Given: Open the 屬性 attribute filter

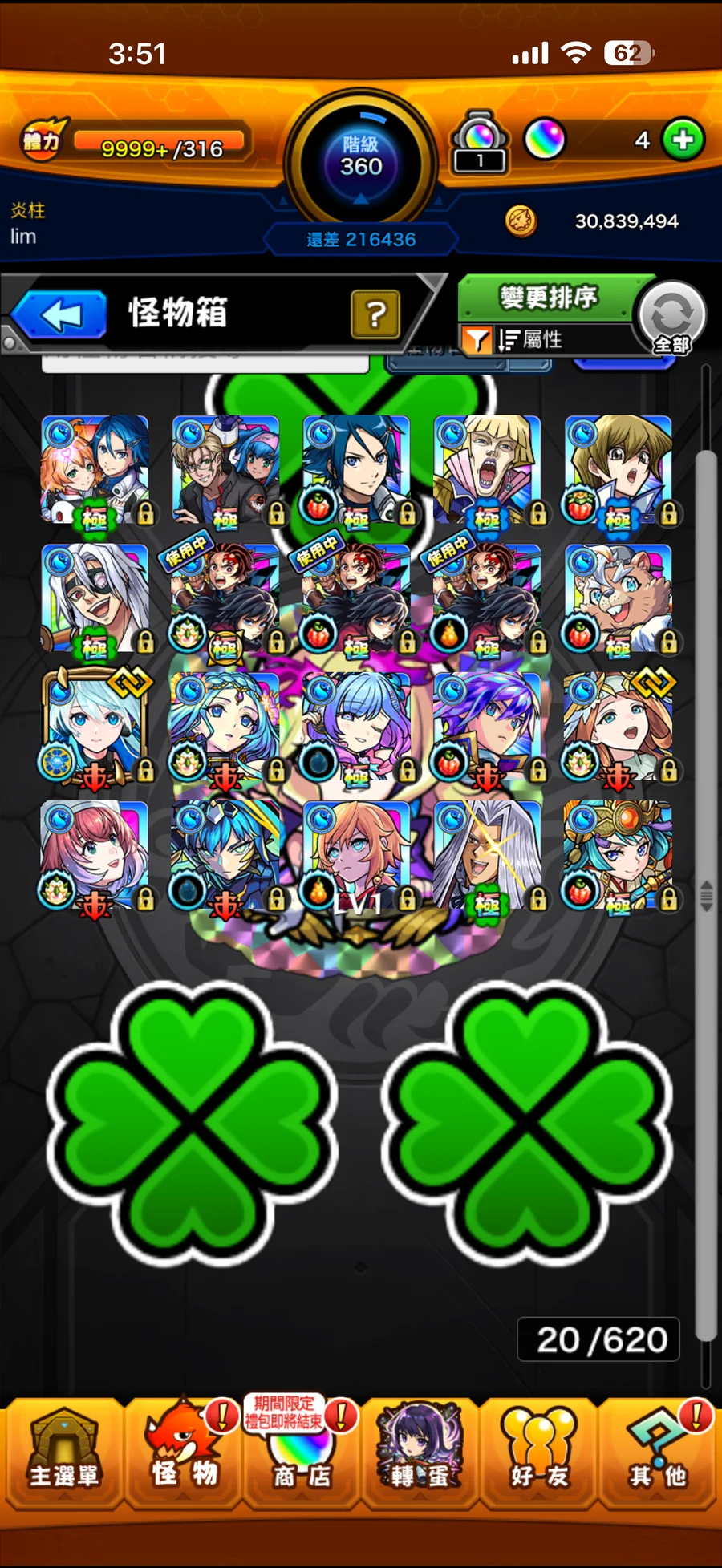Looking at the screenshot, I should click(x=529, y=340).
